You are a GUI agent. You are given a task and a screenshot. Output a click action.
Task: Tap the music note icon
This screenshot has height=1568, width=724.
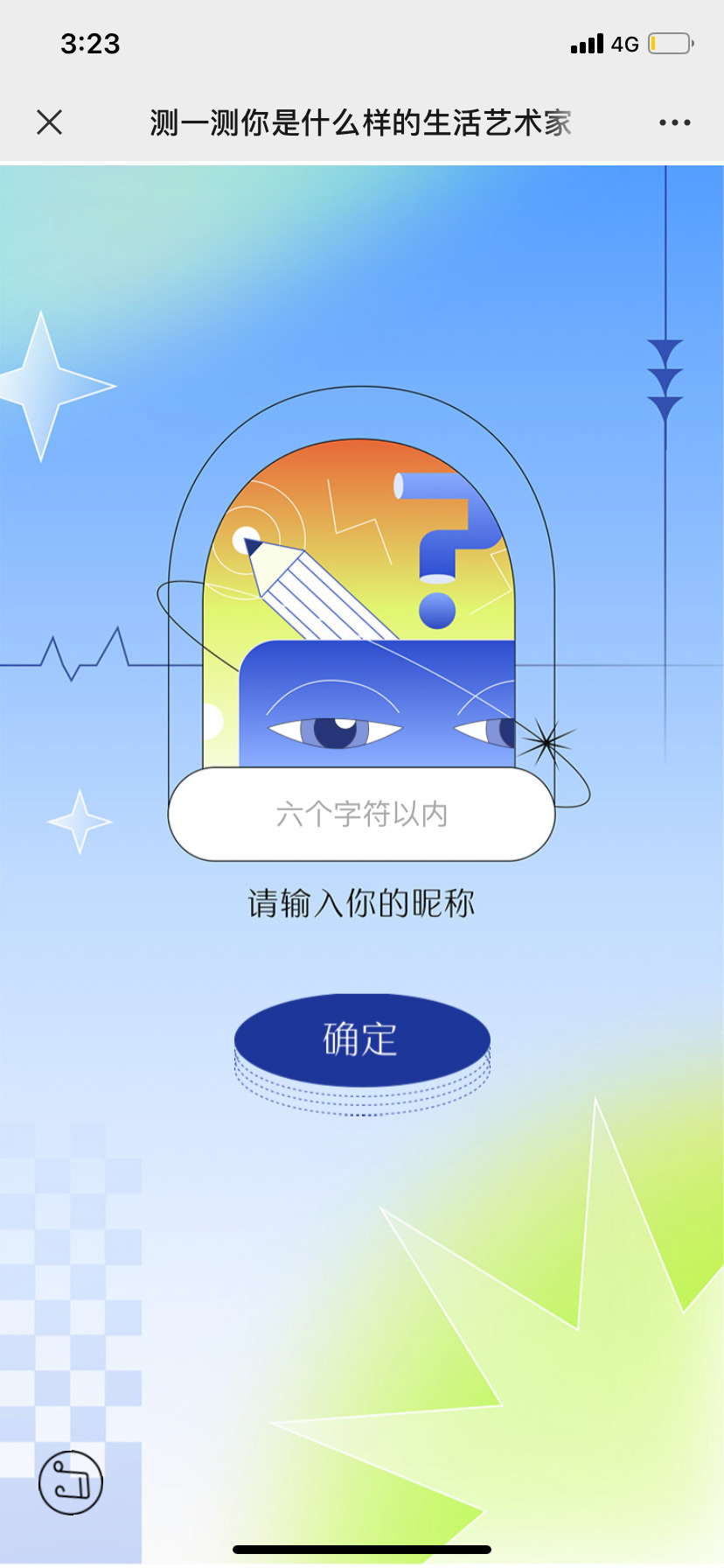coord(71,1482)
